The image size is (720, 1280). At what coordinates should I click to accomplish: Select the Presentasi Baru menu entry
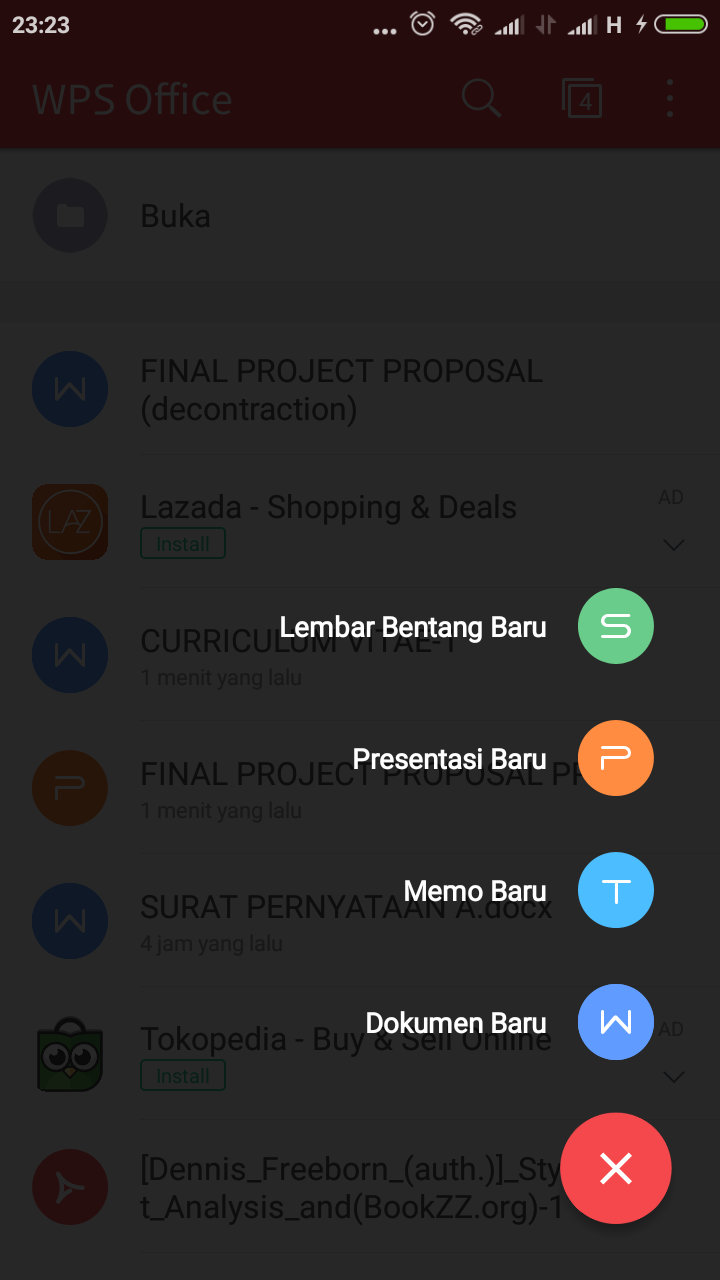(448, 758)
